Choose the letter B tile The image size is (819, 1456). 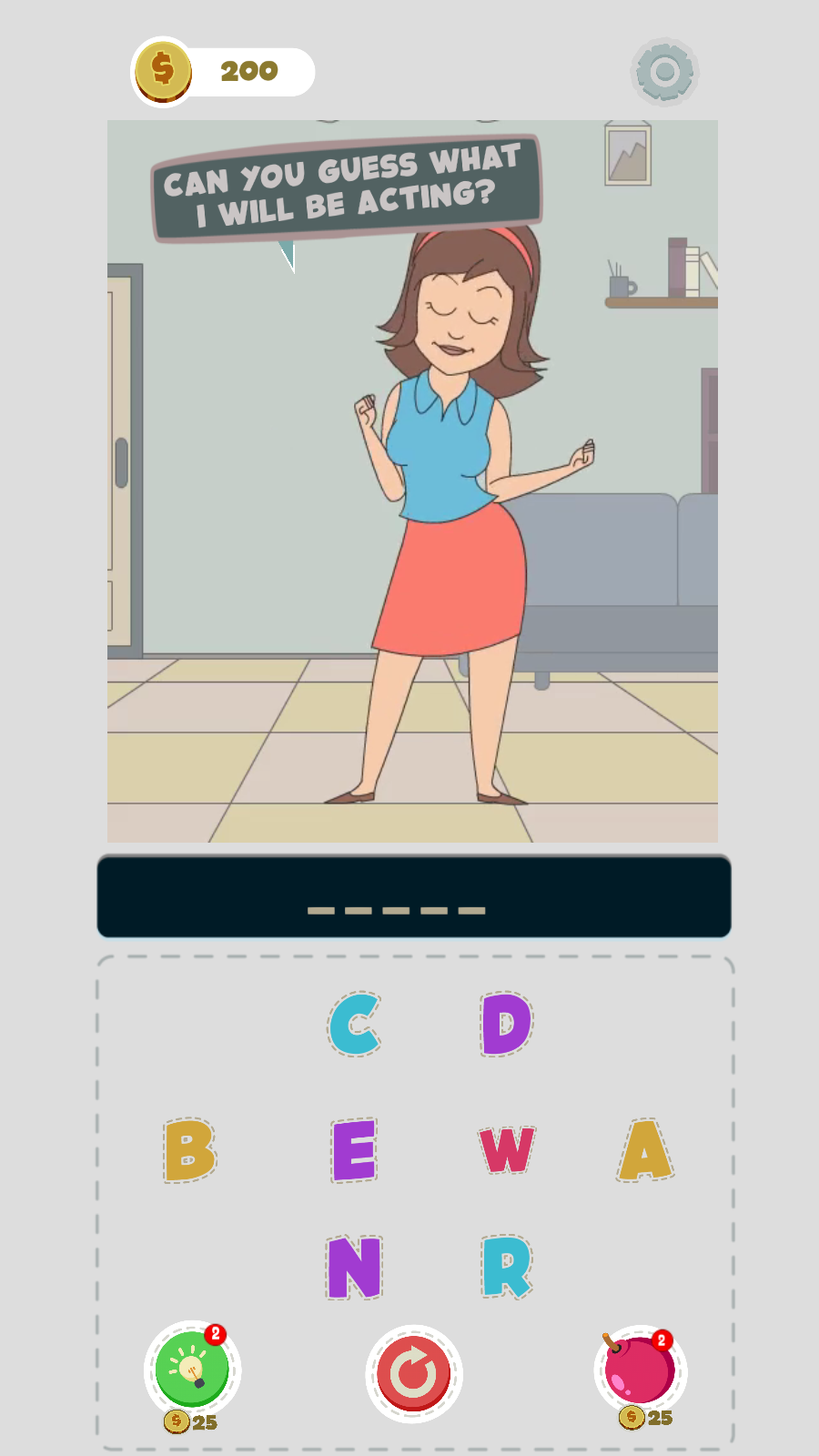(x=189, y=1150)
